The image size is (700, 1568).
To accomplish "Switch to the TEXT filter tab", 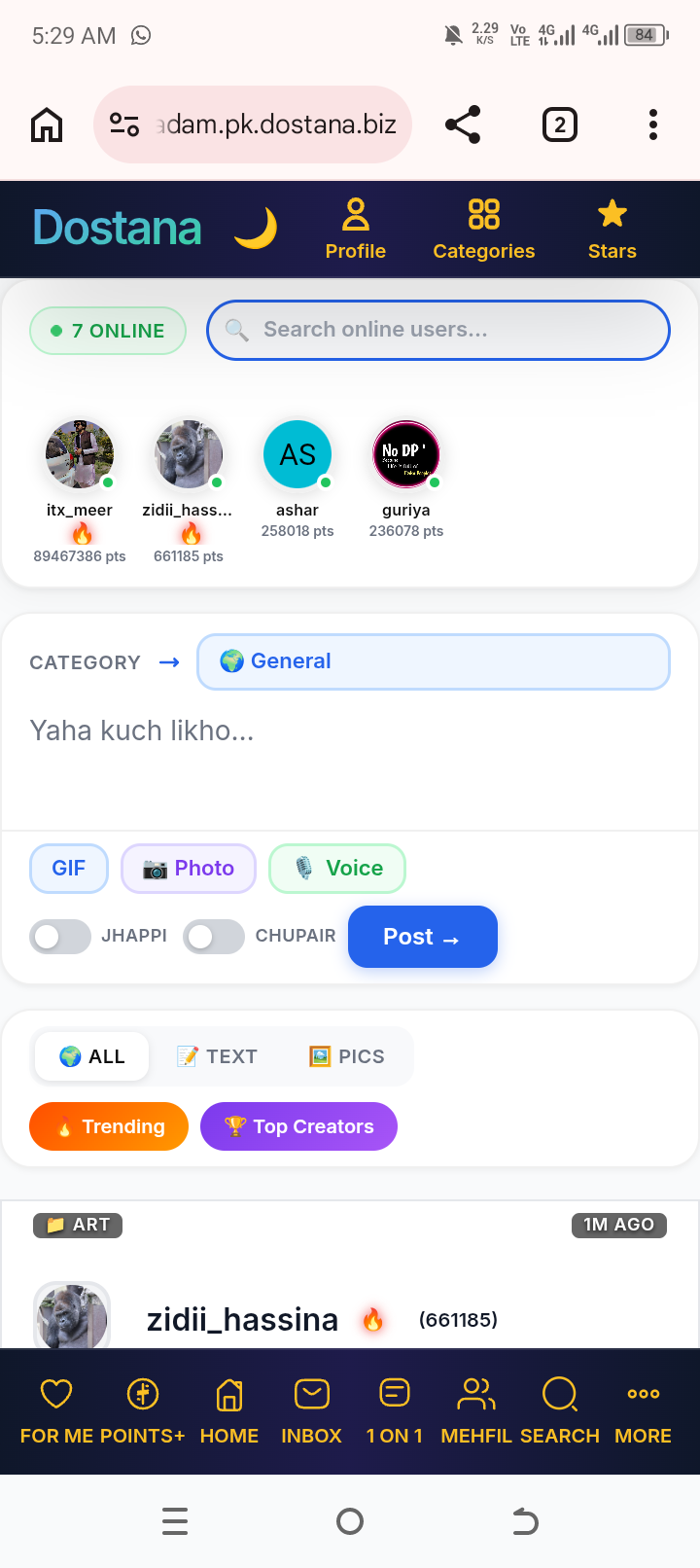I will 217,1056.
